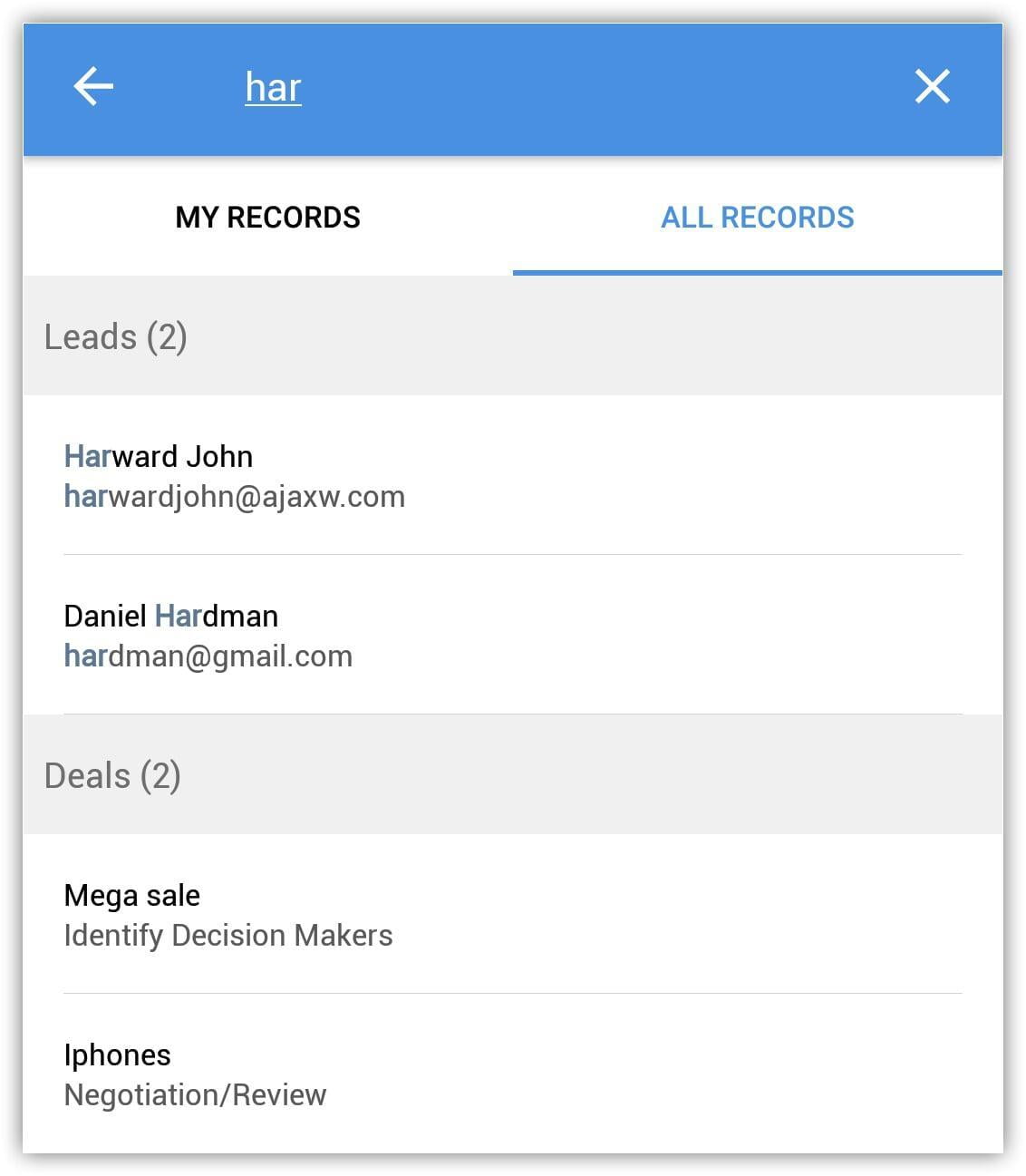
Task: Open the Mega sale deal
Action: point(512,914)
